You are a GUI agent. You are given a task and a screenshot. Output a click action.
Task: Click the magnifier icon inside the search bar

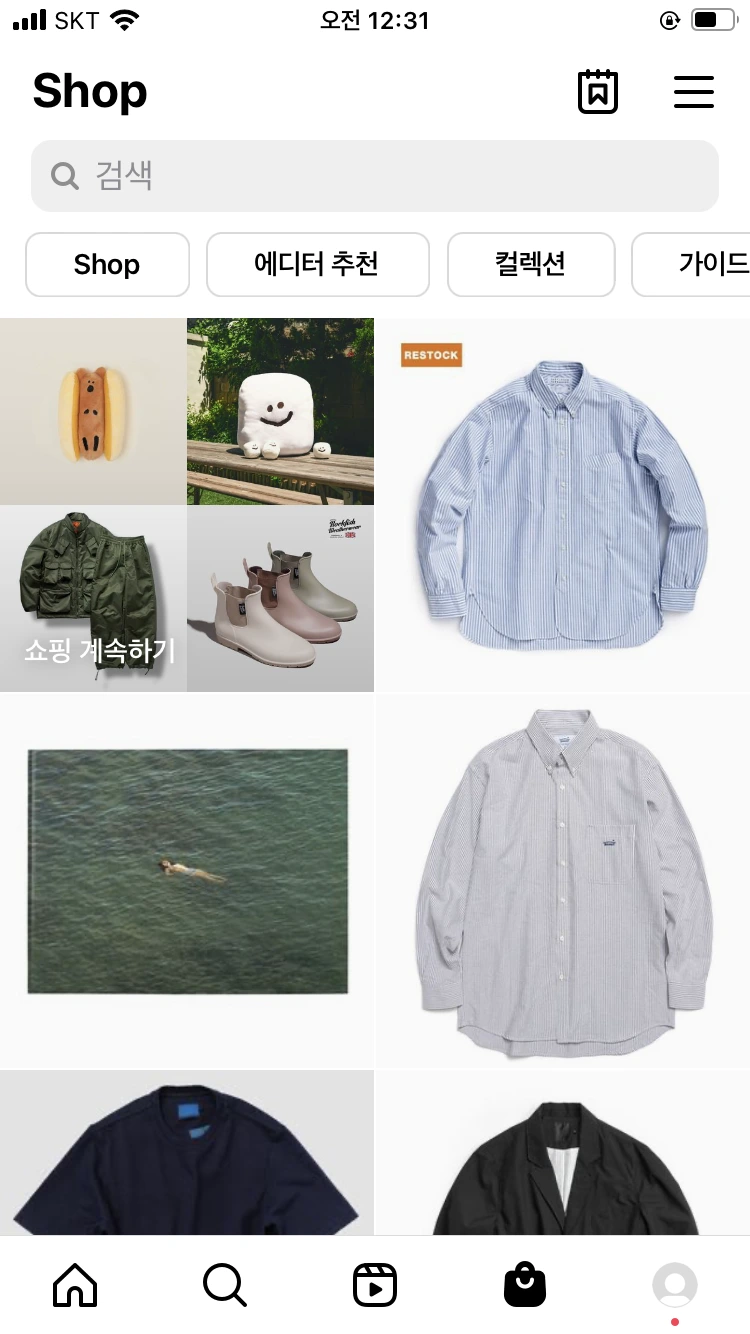coord(63,175)
